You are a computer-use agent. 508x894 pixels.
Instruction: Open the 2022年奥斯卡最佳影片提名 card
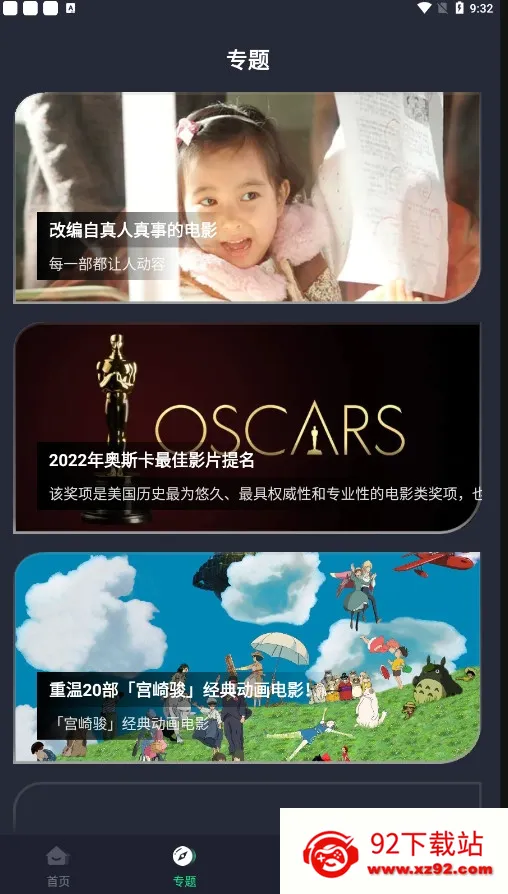[x=247, y=428]
